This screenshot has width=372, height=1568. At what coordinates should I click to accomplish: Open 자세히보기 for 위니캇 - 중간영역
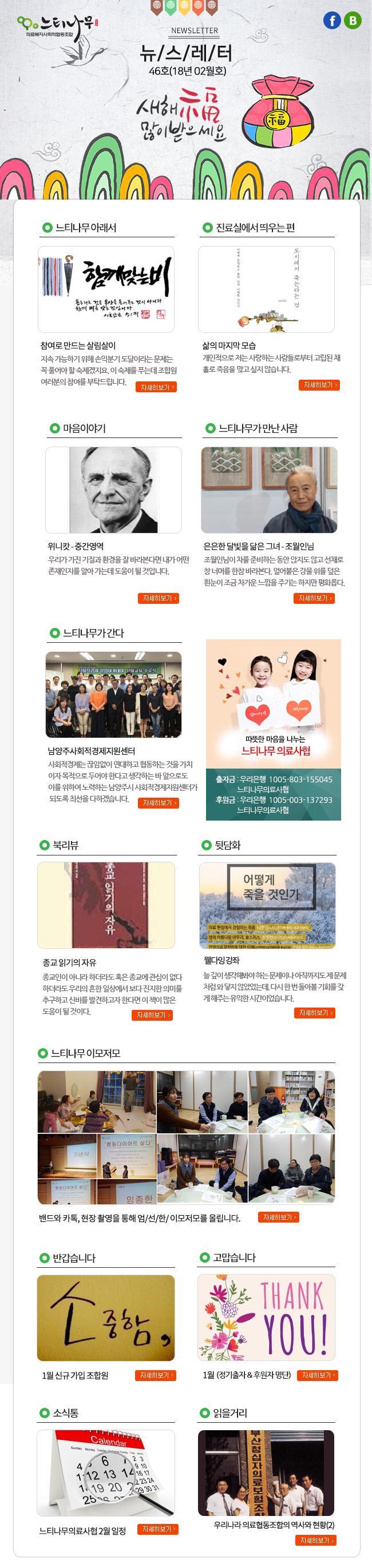[159, 598]
